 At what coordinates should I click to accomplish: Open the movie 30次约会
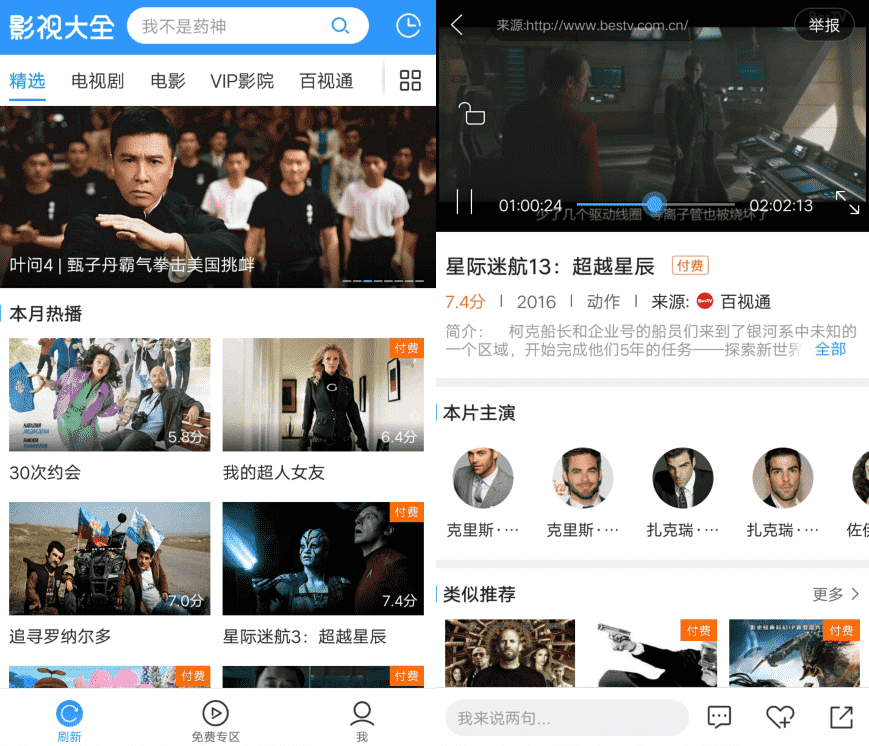tap(109, 395)
